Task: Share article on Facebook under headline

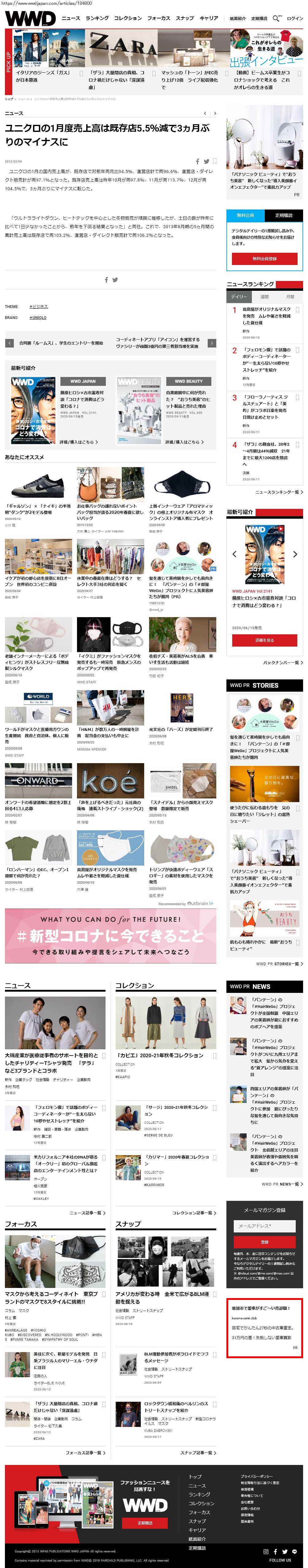Action: tap(197, 161)
